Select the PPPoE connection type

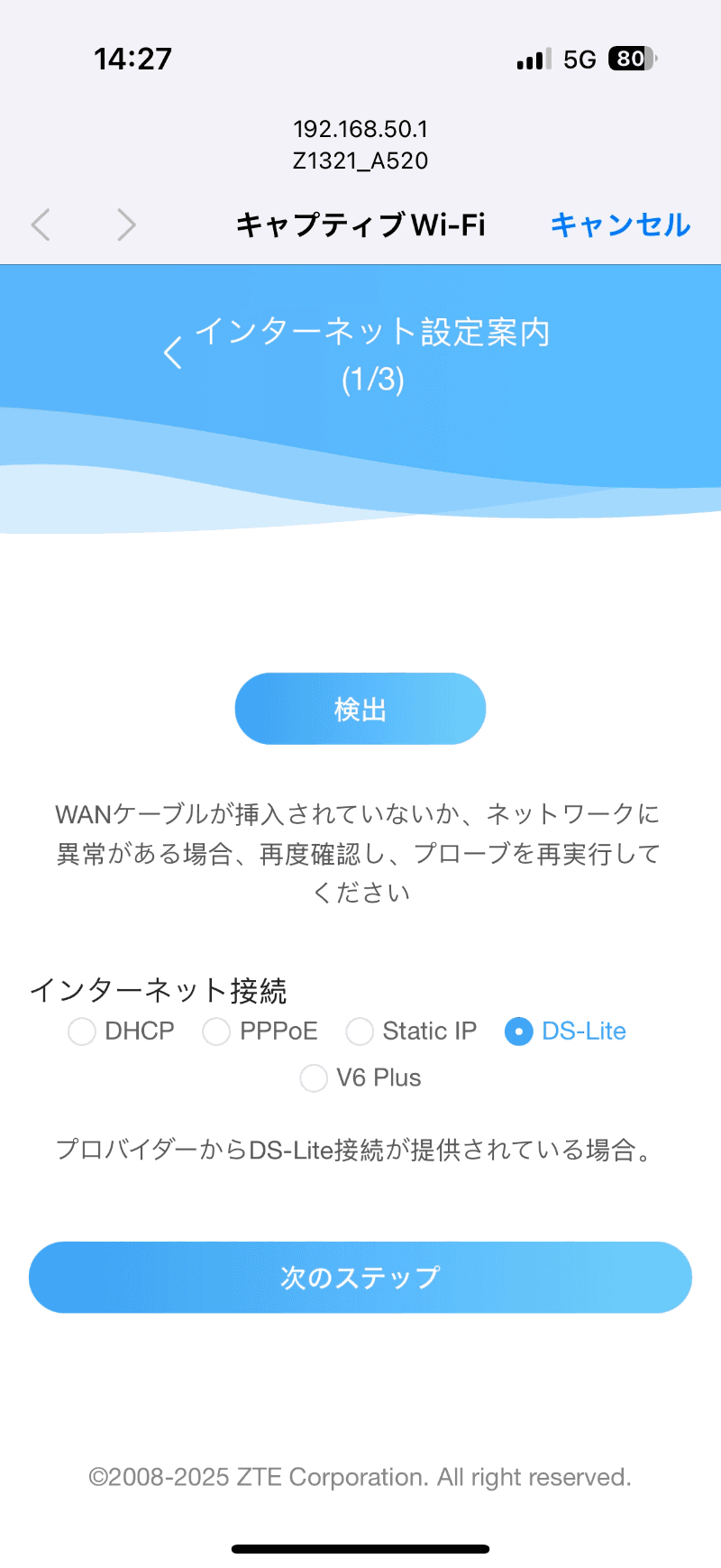pos(216,1032)
